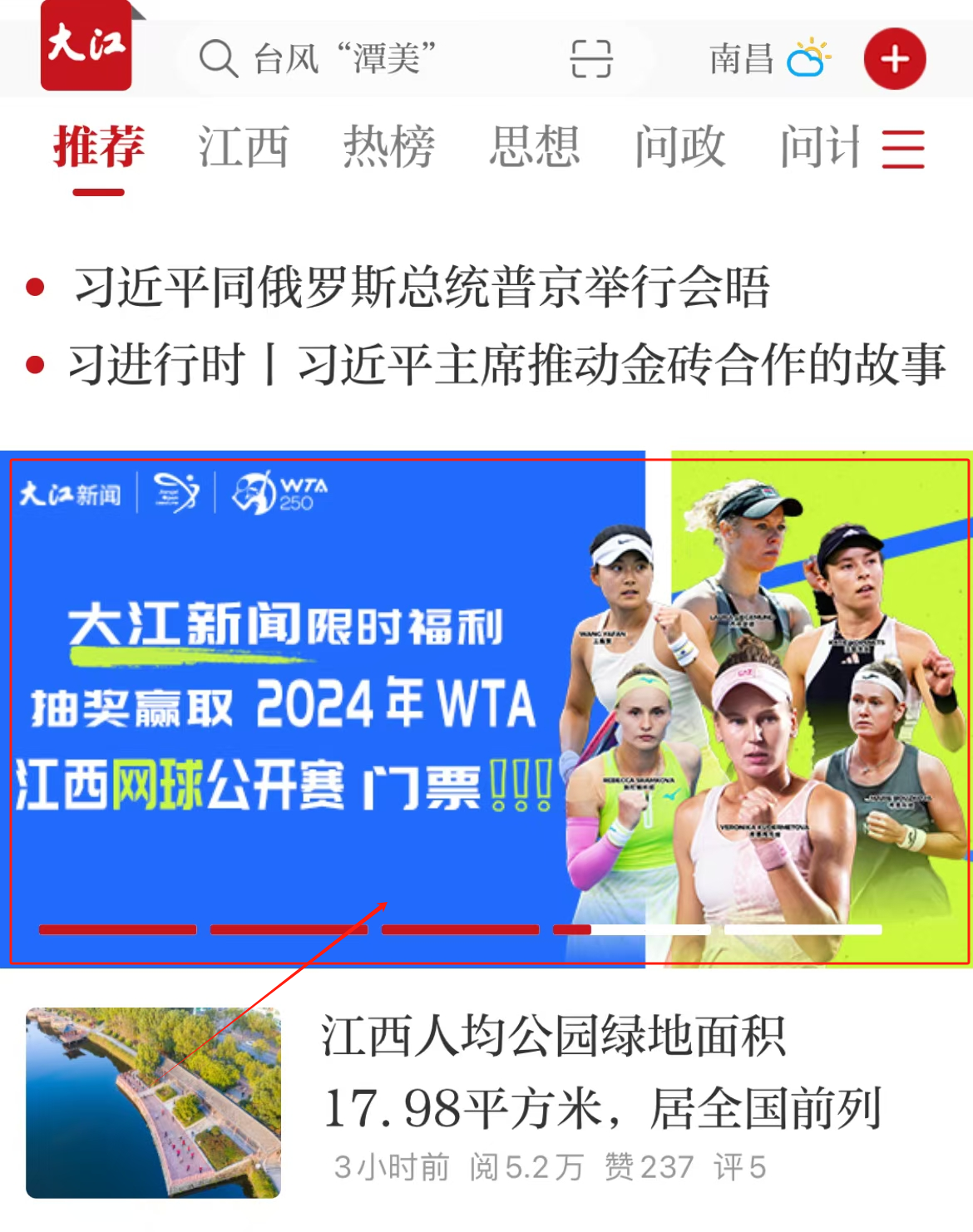Screen dimensions: 973x1232
Task: Select the 推荐 tab
Action: 98,148
